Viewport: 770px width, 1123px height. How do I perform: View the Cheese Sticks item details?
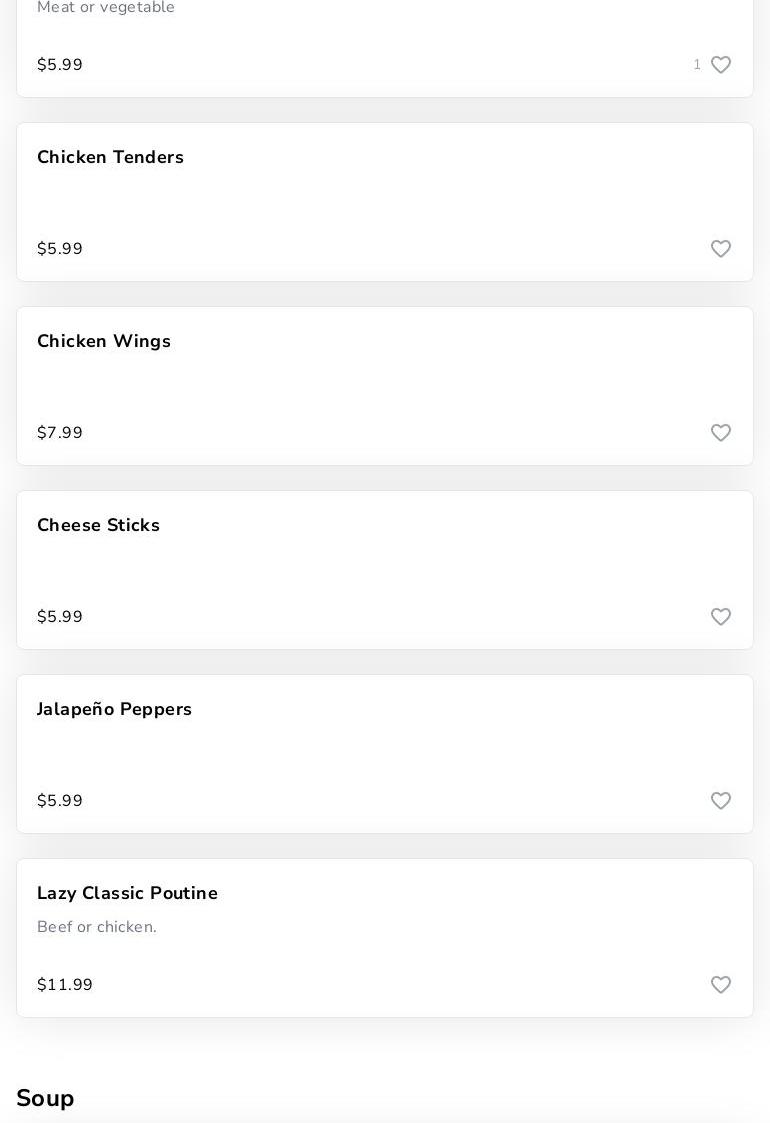tap(98, 526)
